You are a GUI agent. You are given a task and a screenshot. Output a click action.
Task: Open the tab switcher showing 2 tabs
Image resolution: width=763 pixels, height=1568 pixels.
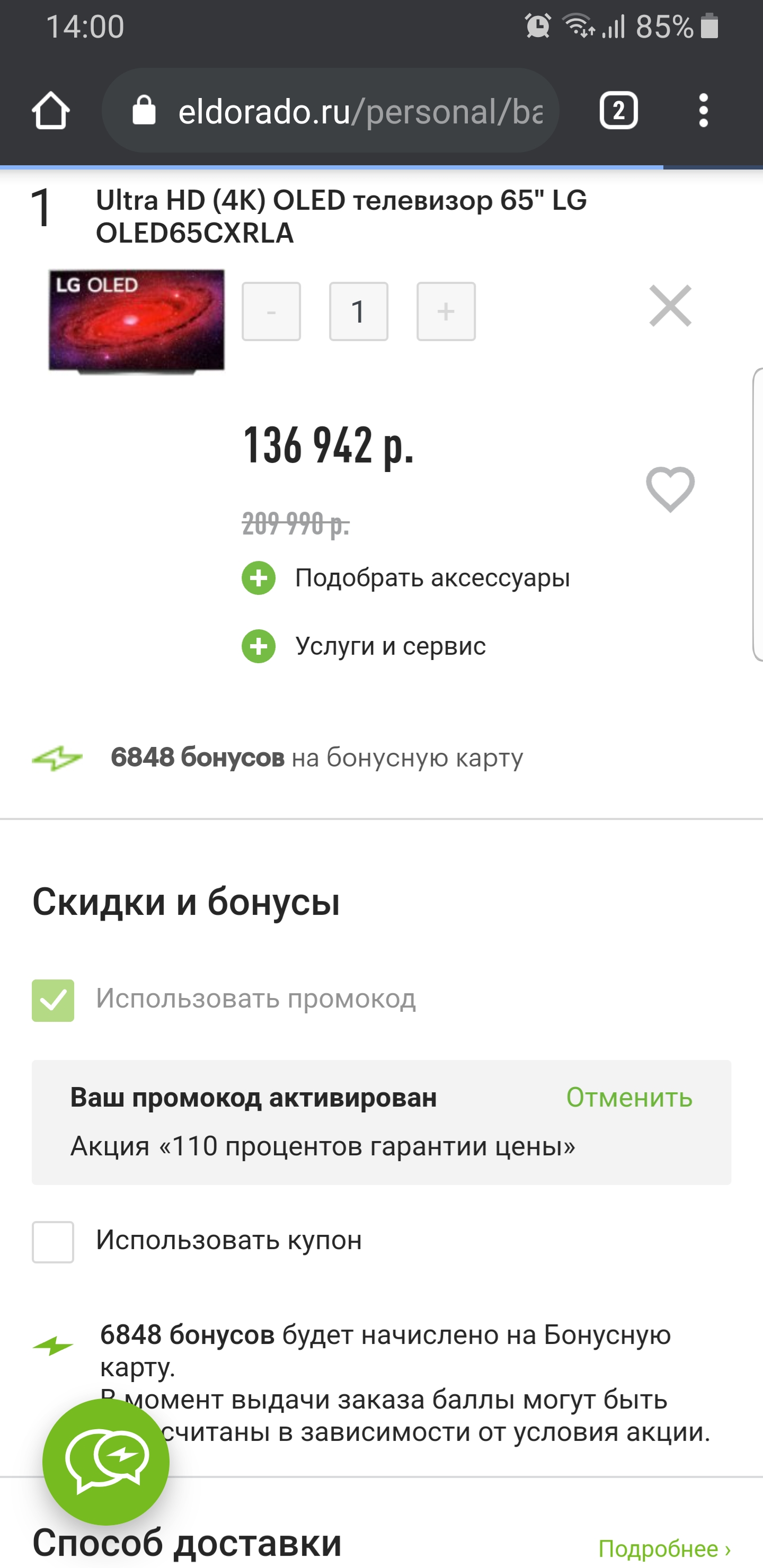pos(618,111)
